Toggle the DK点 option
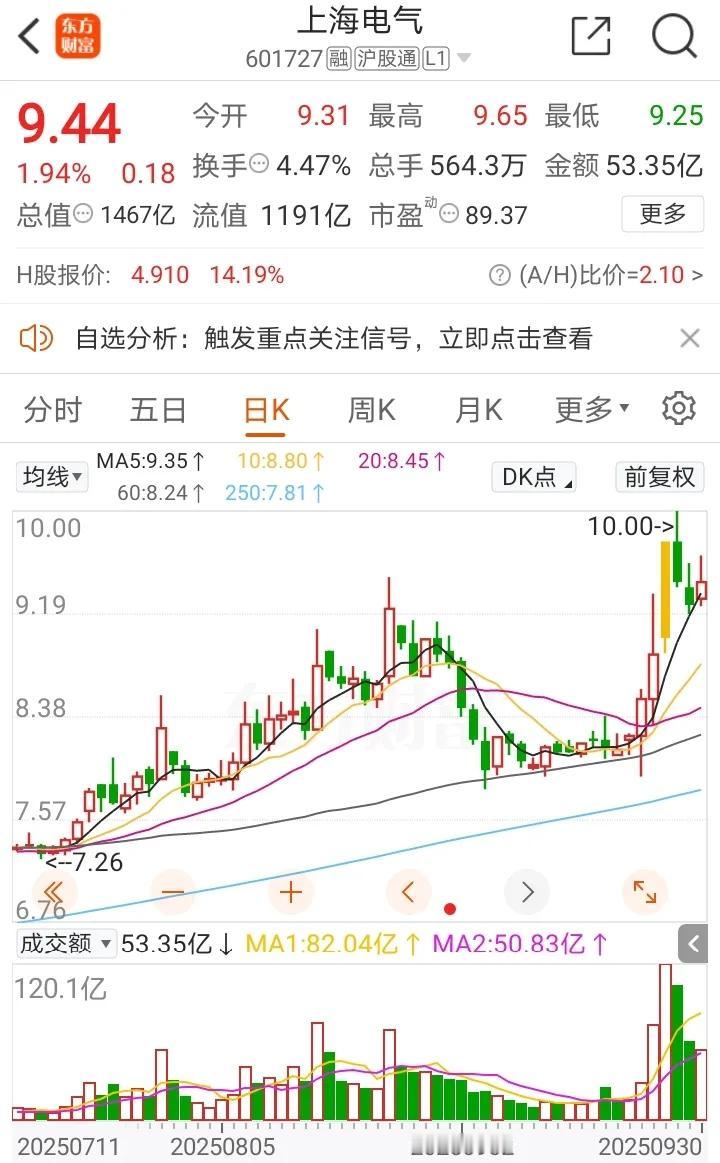This screenshot has width=720, height=1163. point(534,477)
